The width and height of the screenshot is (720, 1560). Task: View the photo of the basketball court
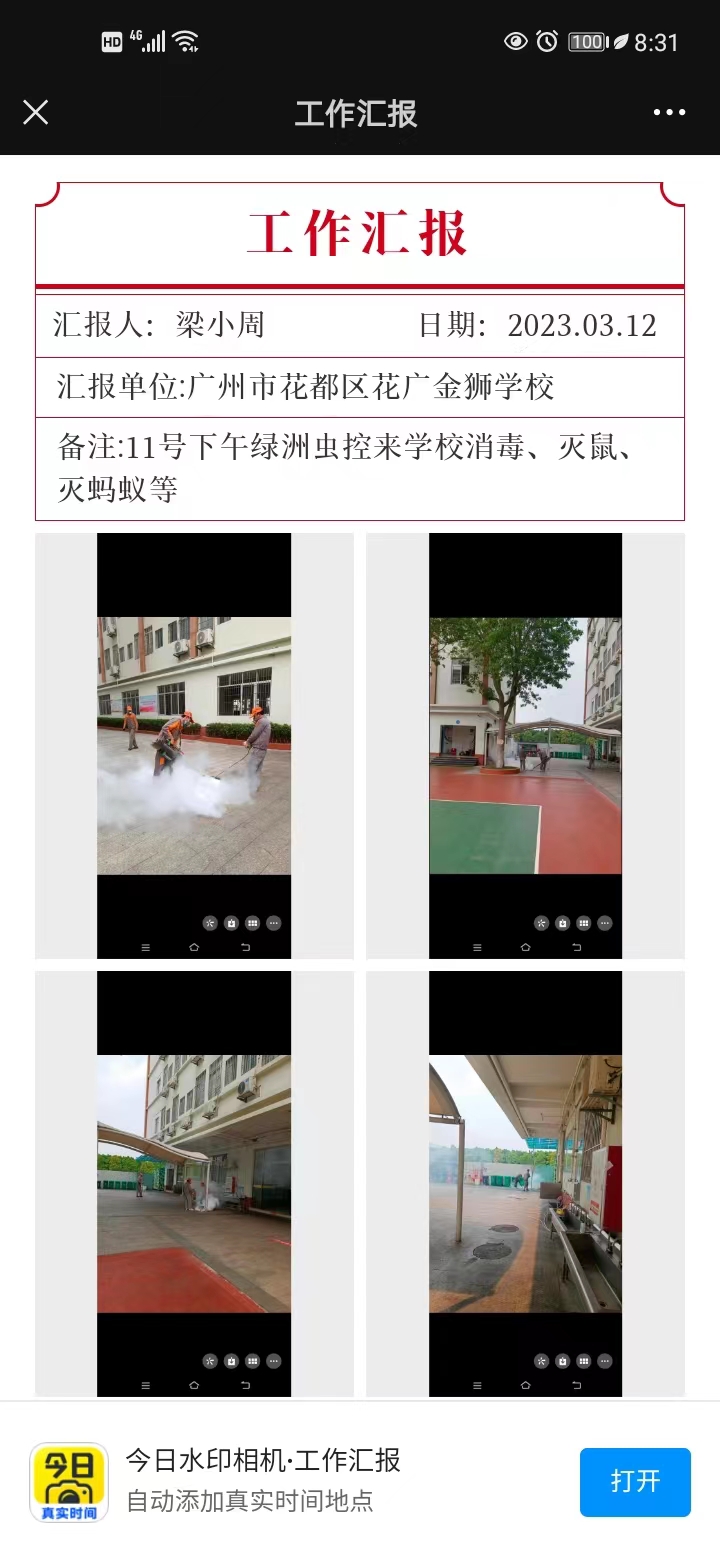(525, 746)
